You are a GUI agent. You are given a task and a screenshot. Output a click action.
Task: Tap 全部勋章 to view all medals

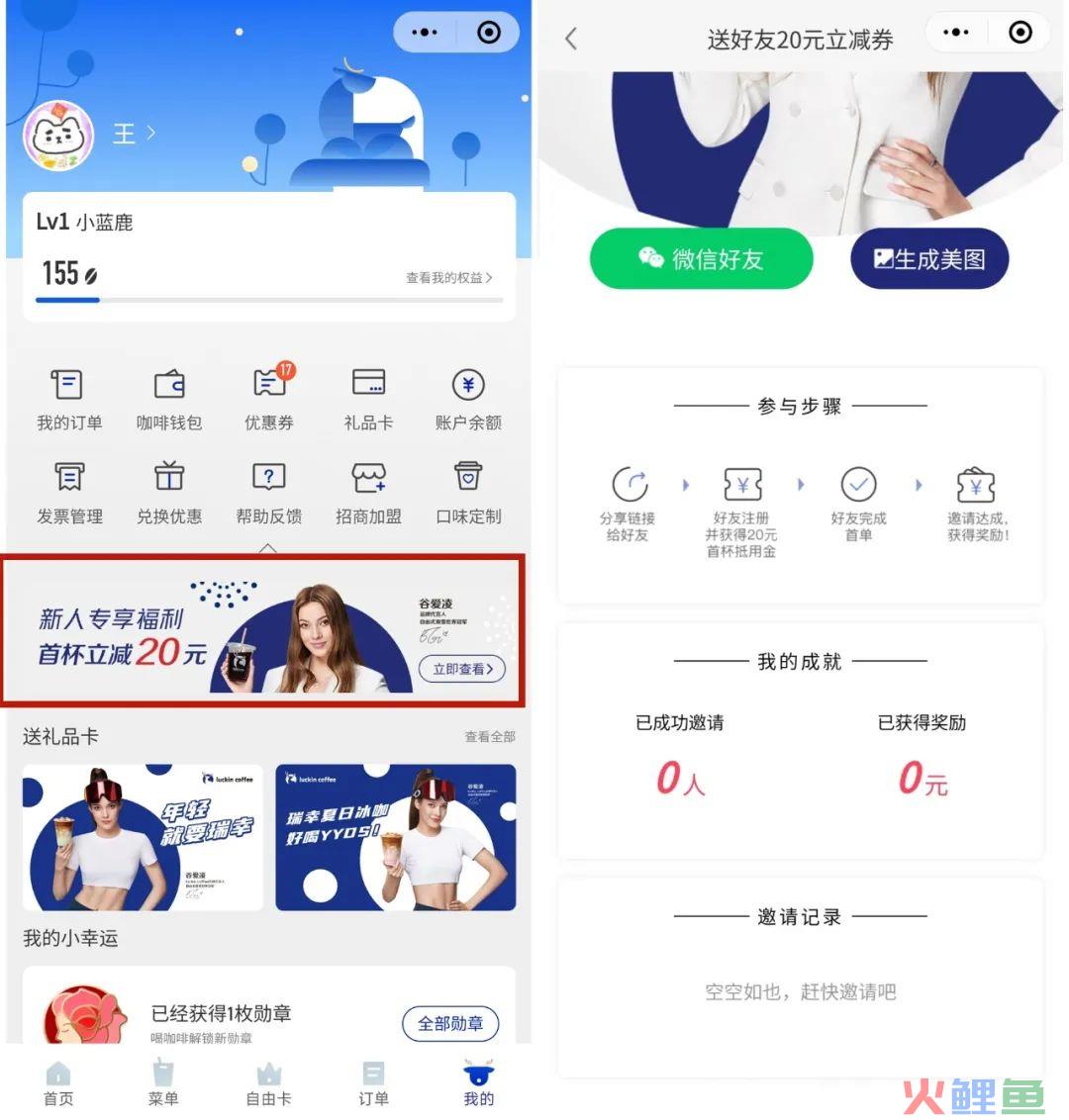(450, 1024)
